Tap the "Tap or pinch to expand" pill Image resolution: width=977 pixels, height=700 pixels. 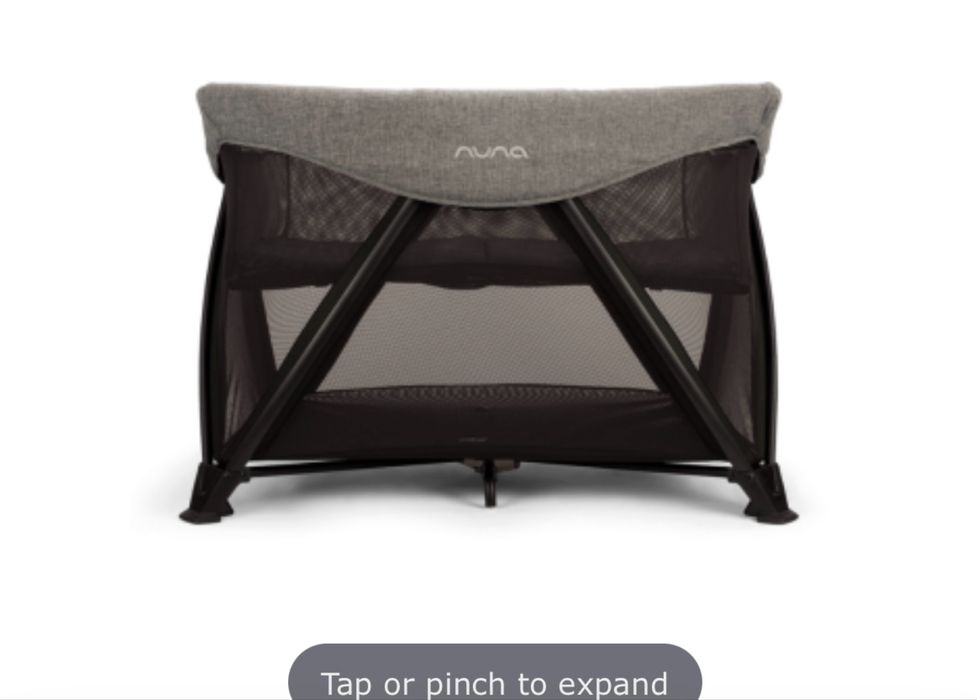coord(494,677)
